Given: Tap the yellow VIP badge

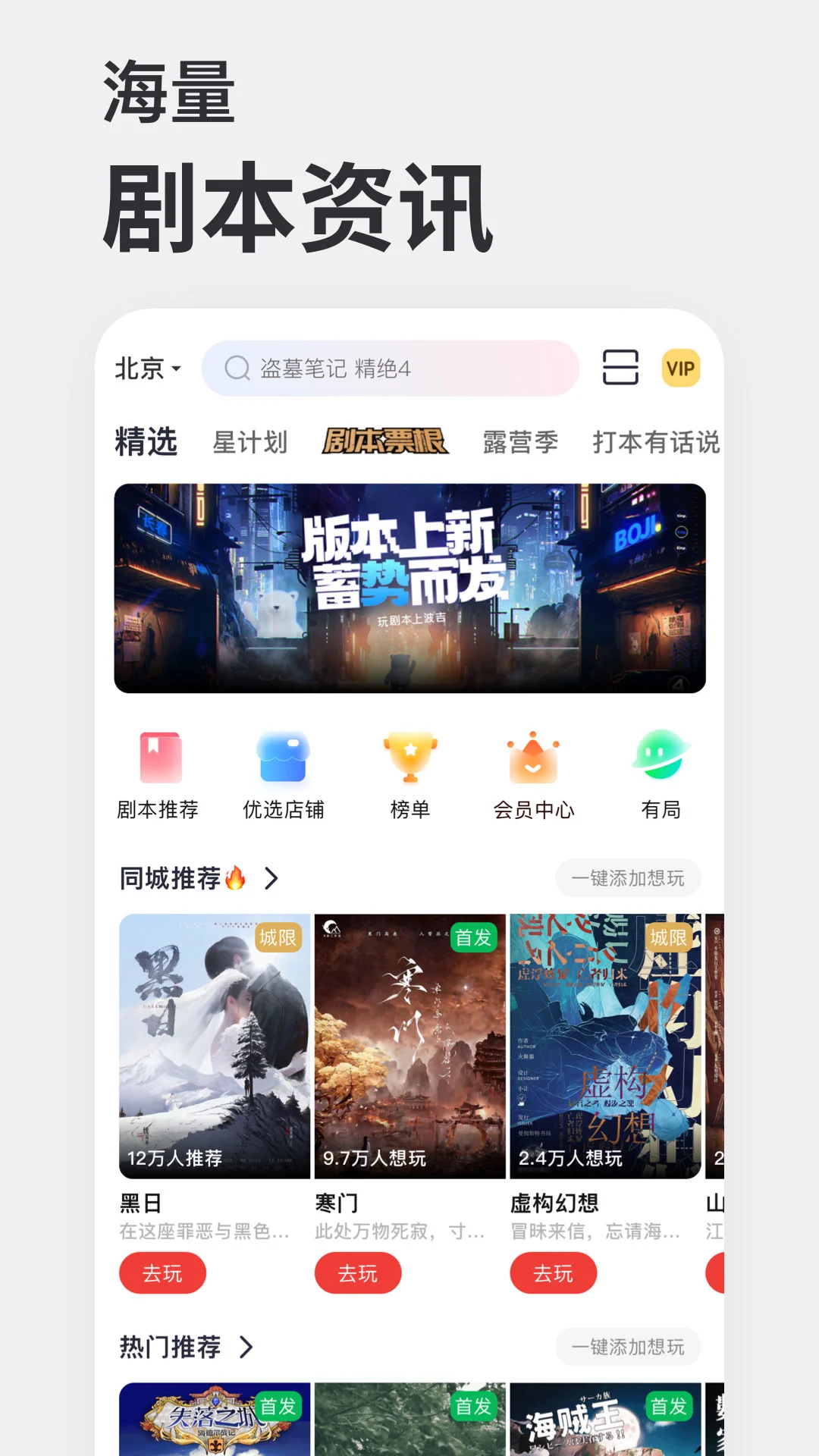Looking at the screenshot, I should click(x=680, y=367).
